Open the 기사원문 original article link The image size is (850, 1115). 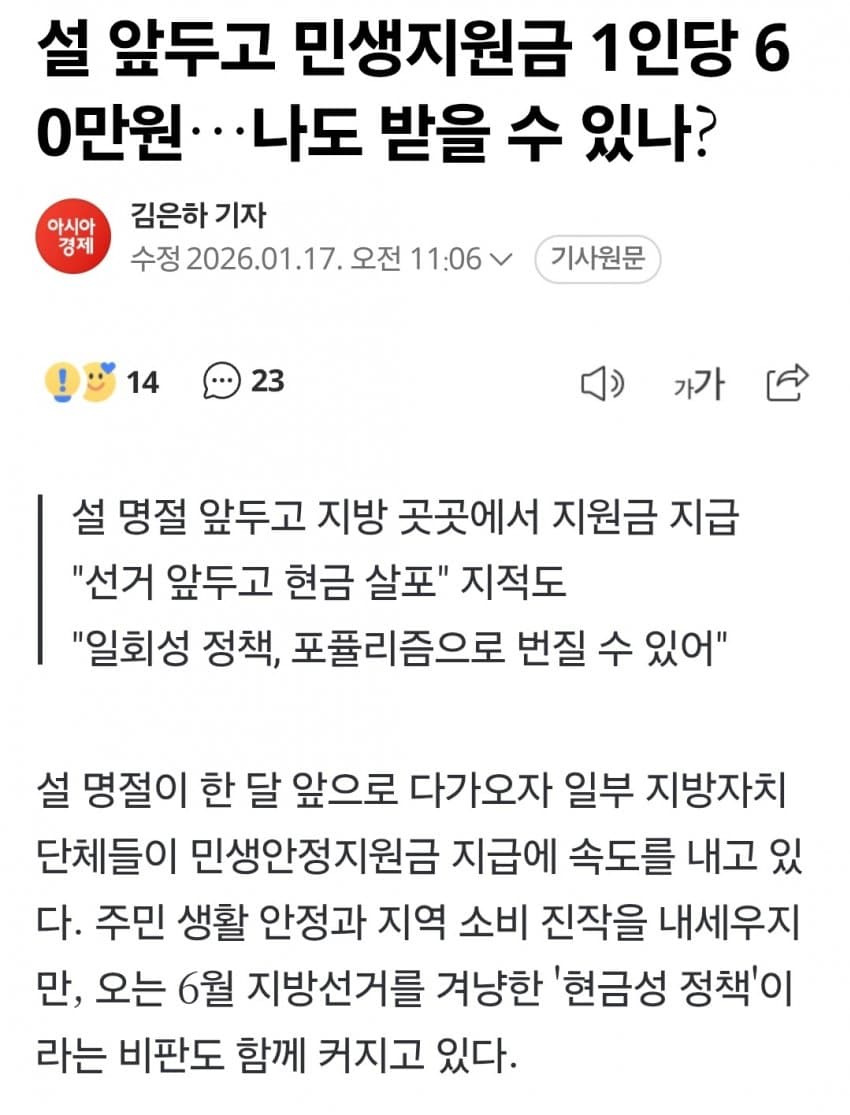pos(597,260)
